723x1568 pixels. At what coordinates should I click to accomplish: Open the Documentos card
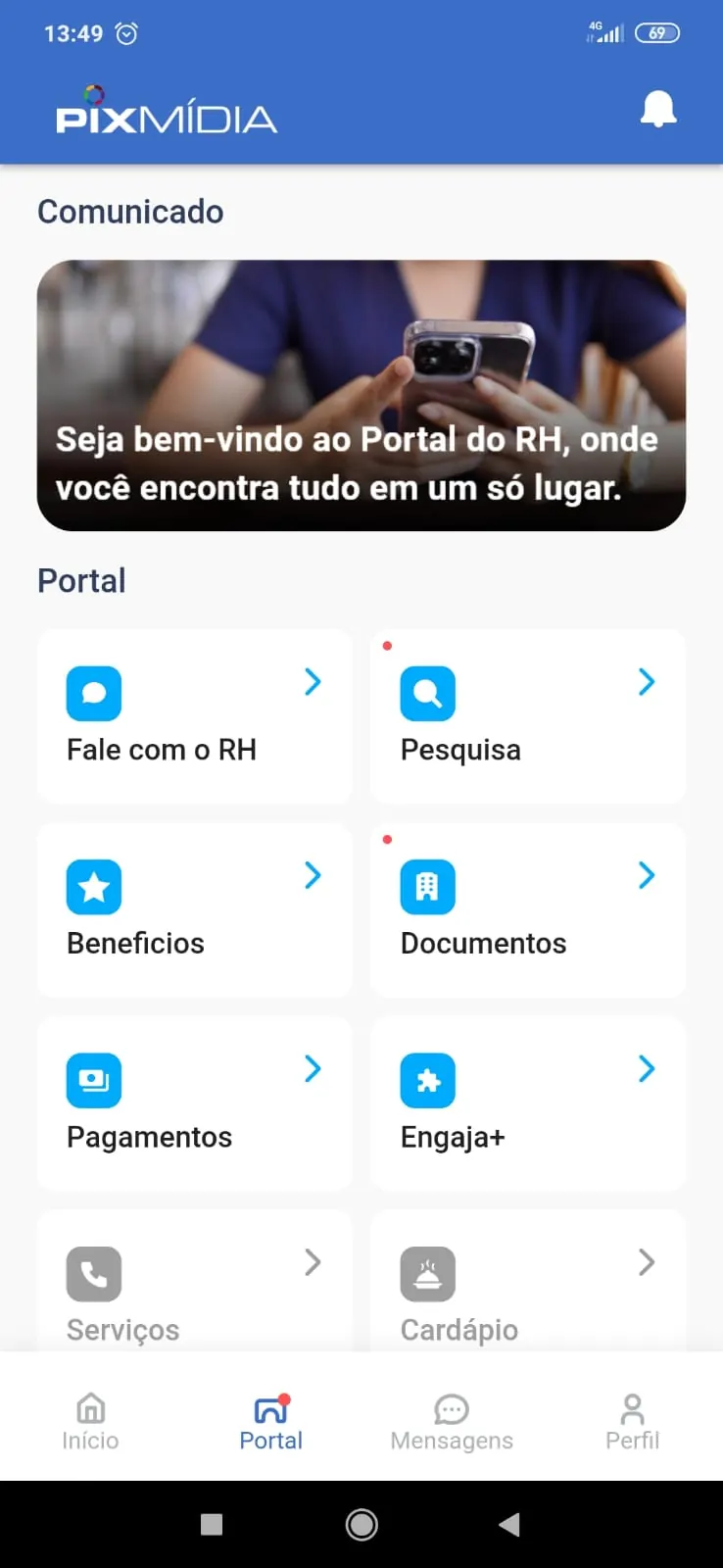point(528,910)
